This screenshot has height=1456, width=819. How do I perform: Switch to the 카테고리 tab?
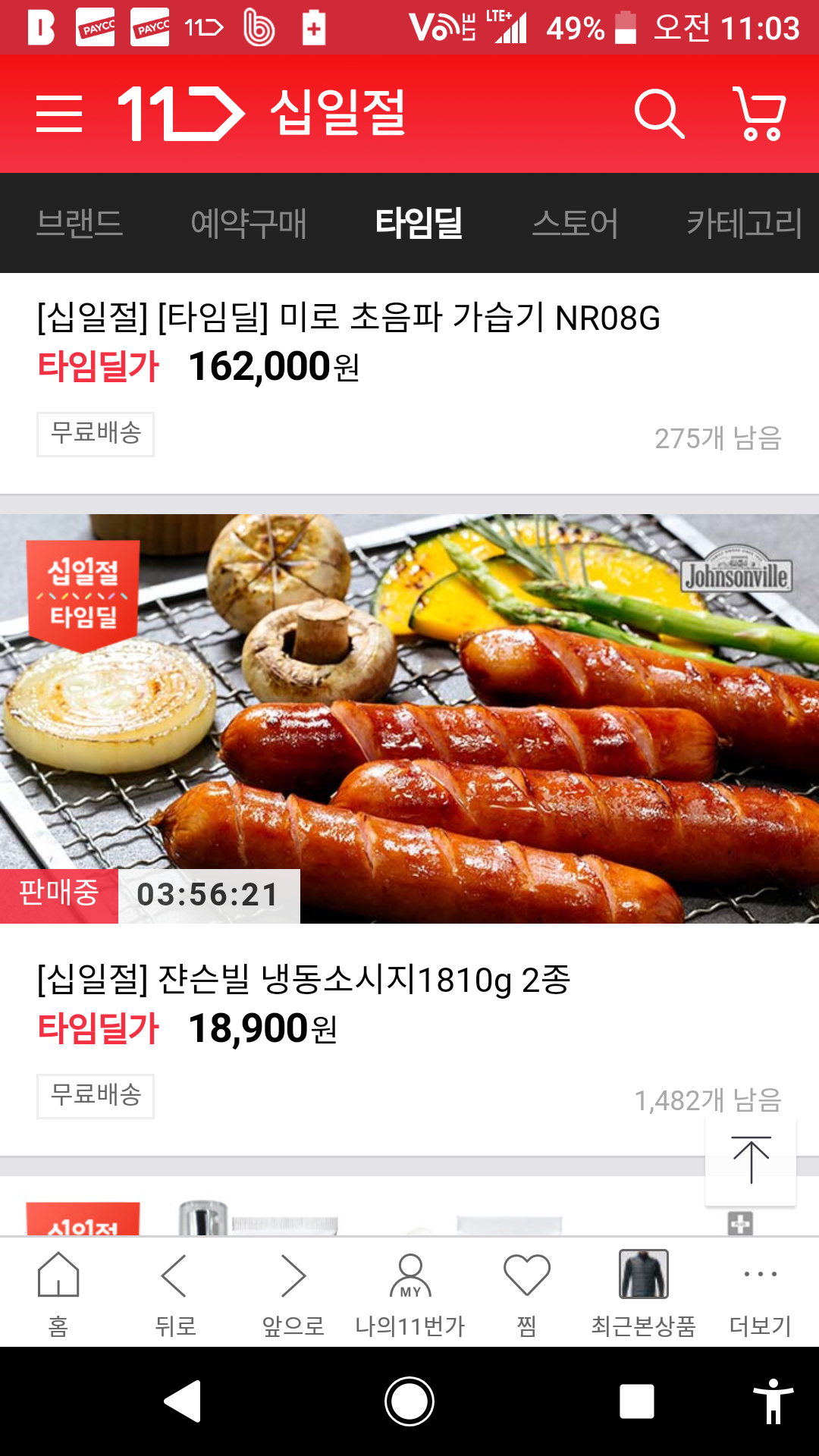743,223
